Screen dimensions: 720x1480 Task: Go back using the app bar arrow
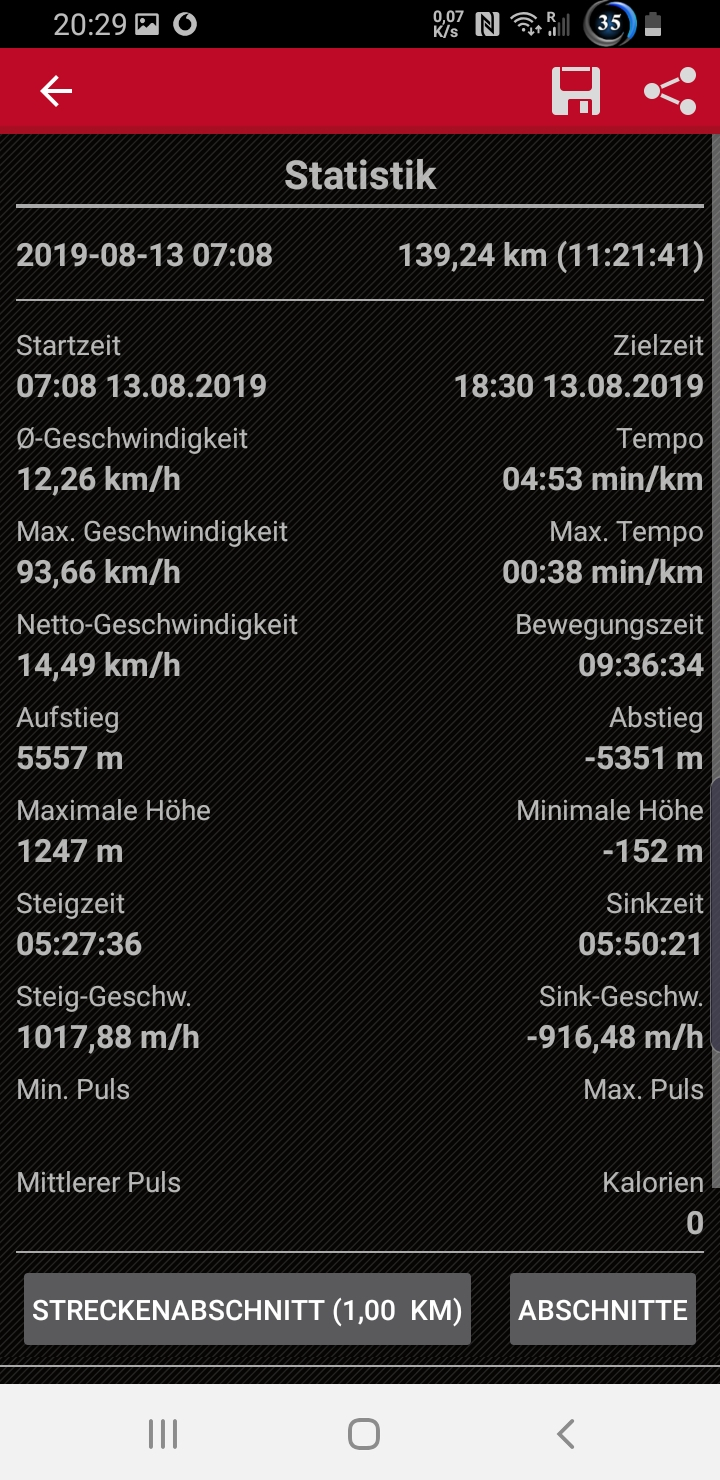coord(56,91)
